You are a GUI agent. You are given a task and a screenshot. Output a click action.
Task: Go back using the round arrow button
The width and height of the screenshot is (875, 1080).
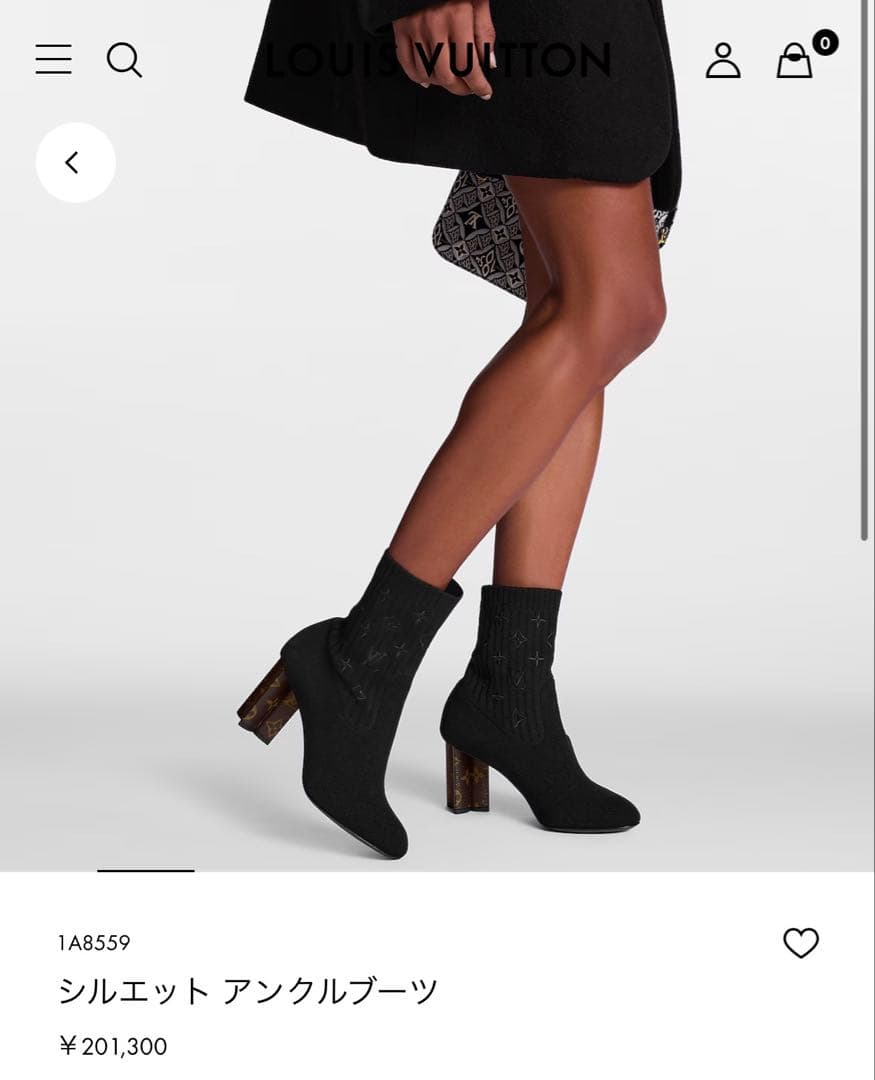(76, 162)
